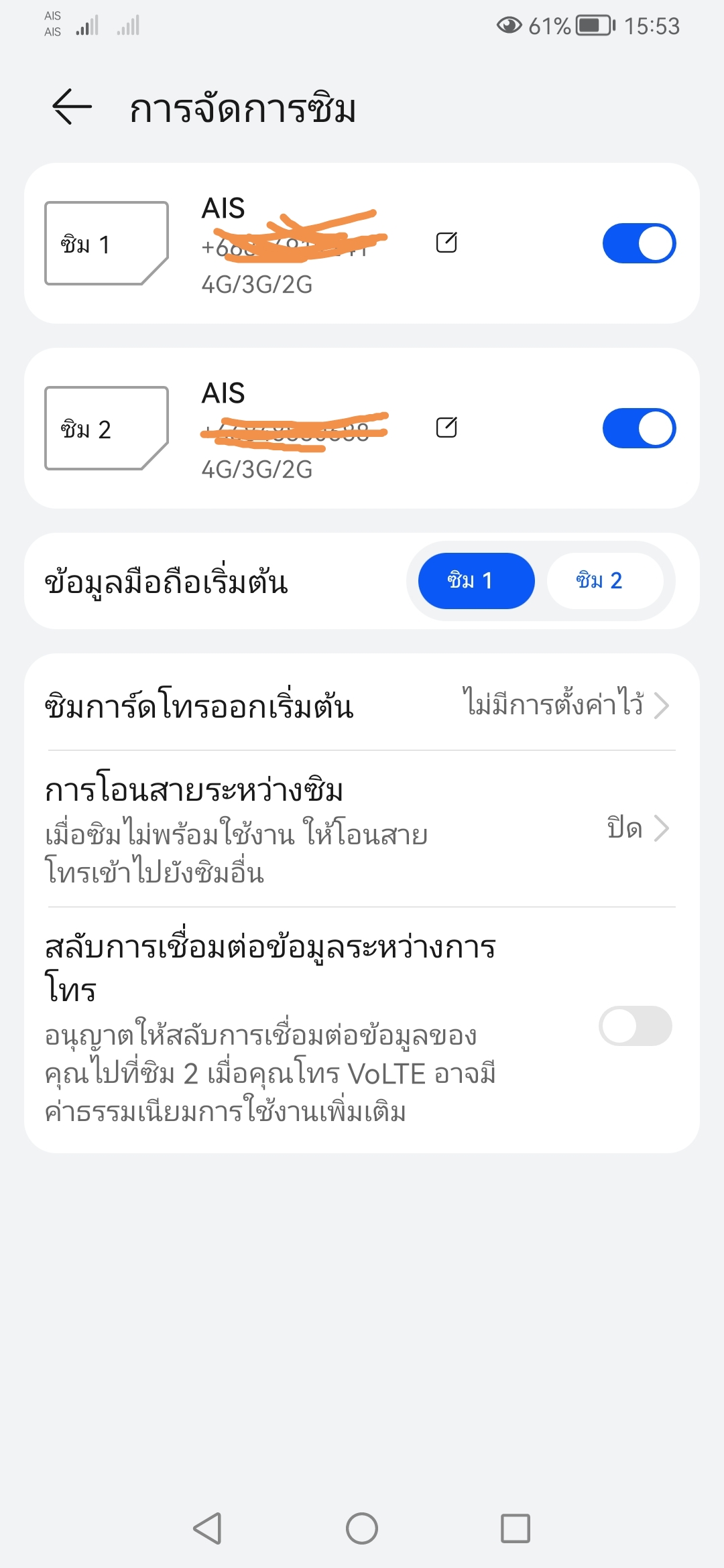Tap the system home button
This screenshot has width=724, height=1568.
tap(362, 1528)
